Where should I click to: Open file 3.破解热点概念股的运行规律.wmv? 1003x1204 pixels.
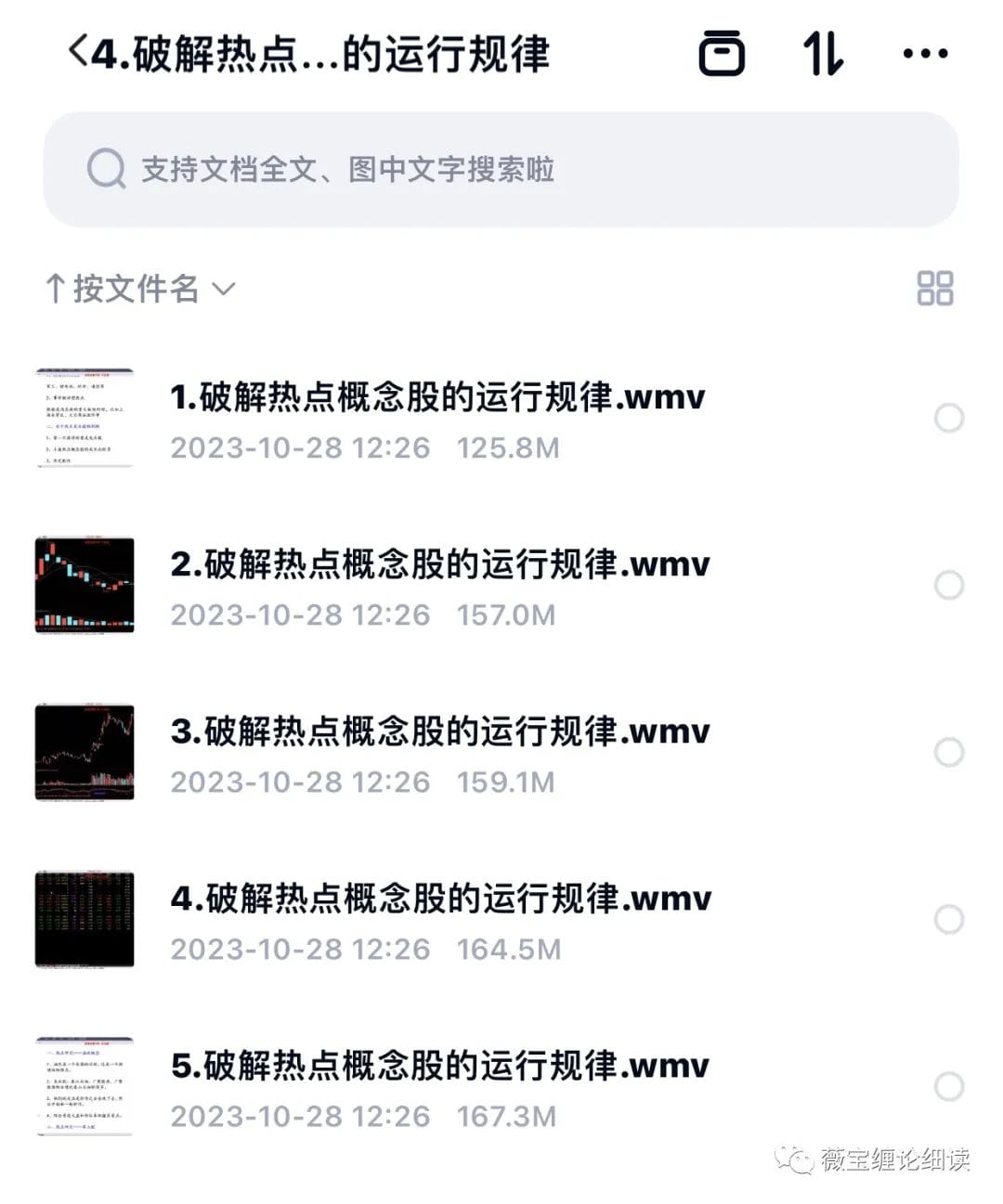438,732
